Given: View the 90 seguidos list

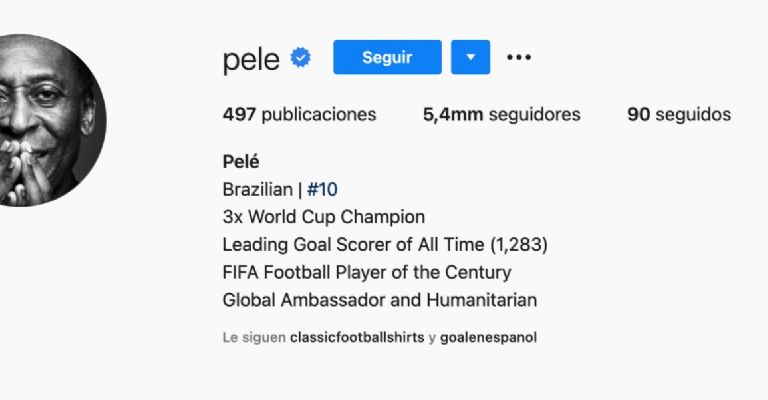Looking at the screenshot, I should pyautogui.click(x=678, y=114).
